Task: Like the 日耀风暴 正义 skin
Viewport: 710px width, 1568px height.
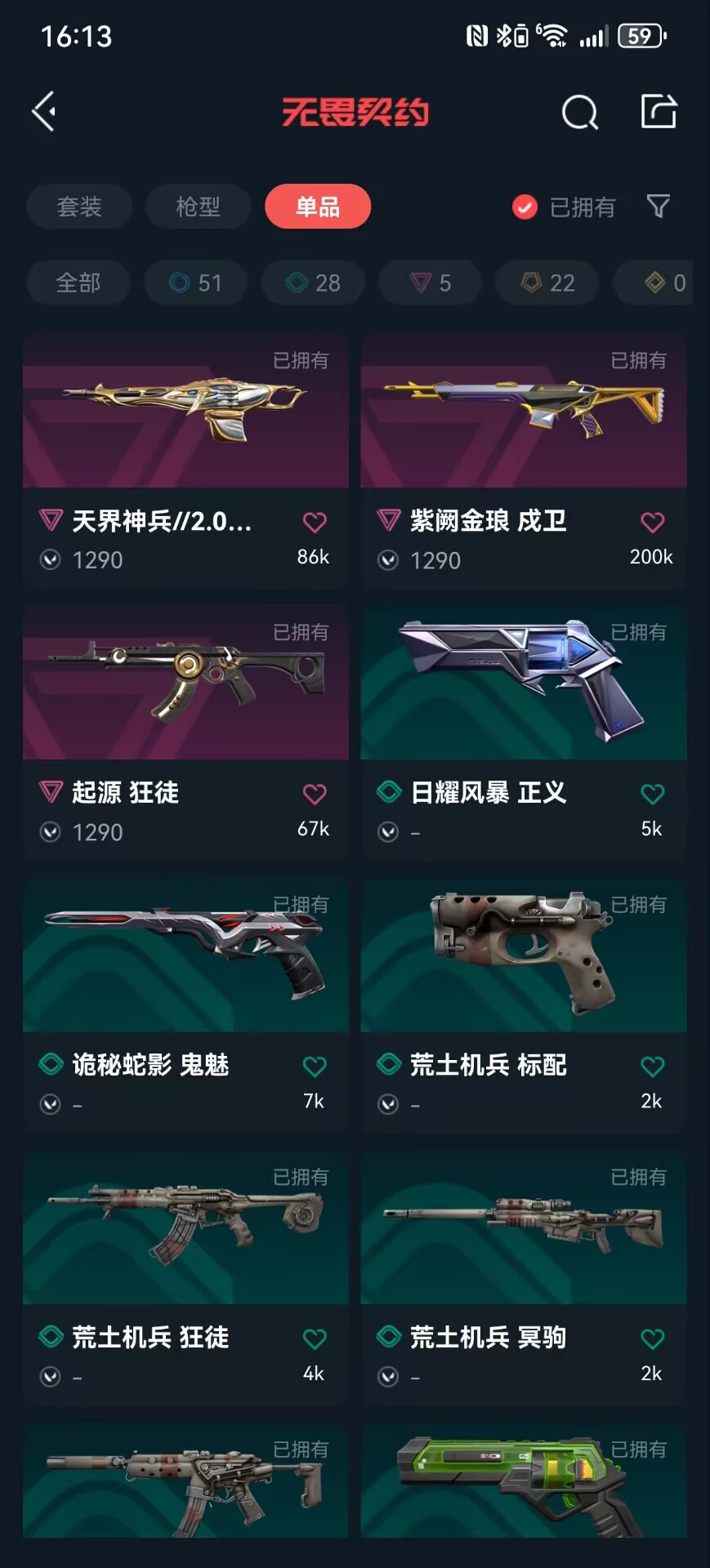Action: click(652, 794)
